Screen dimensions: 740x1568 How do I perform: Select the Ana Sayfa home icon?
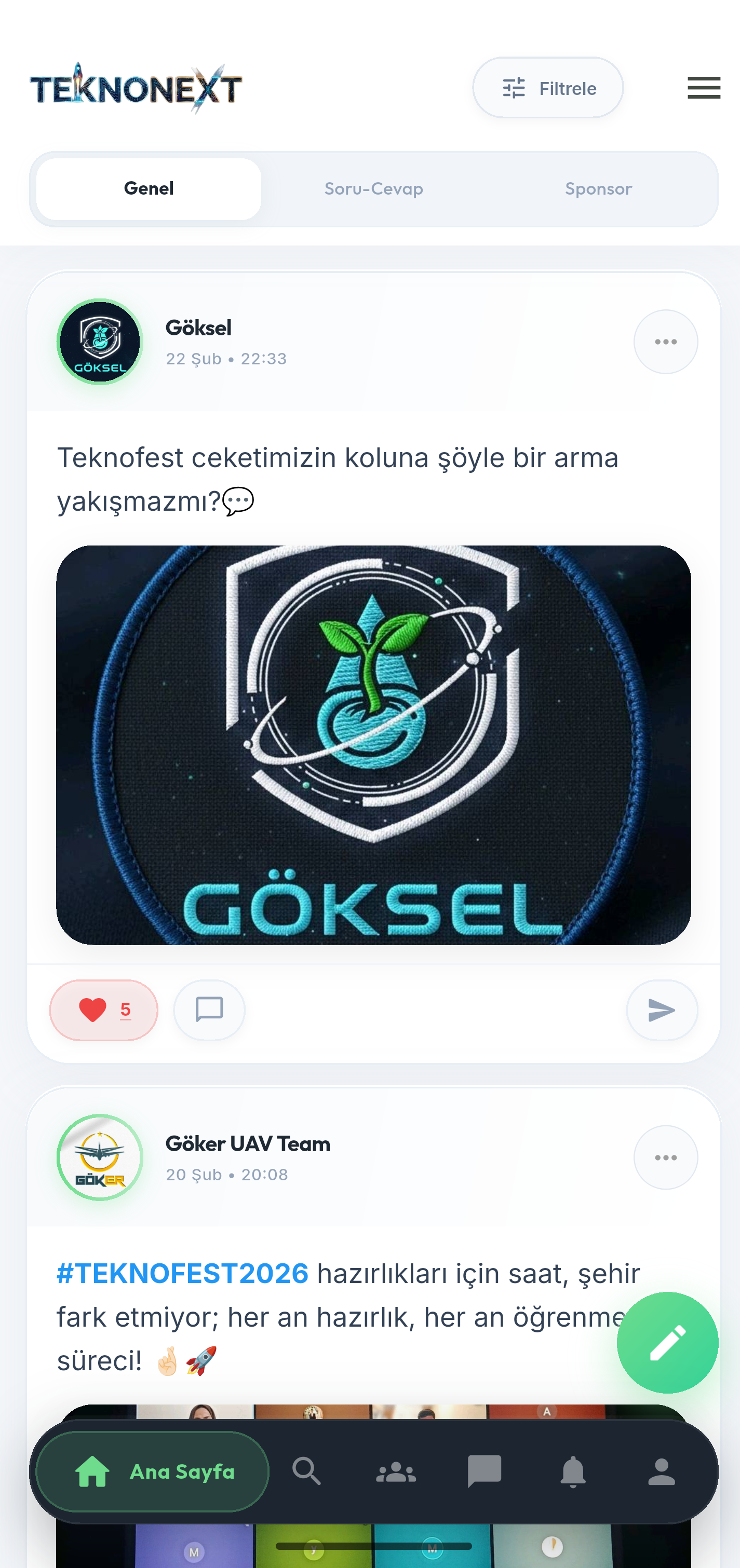92,1471
